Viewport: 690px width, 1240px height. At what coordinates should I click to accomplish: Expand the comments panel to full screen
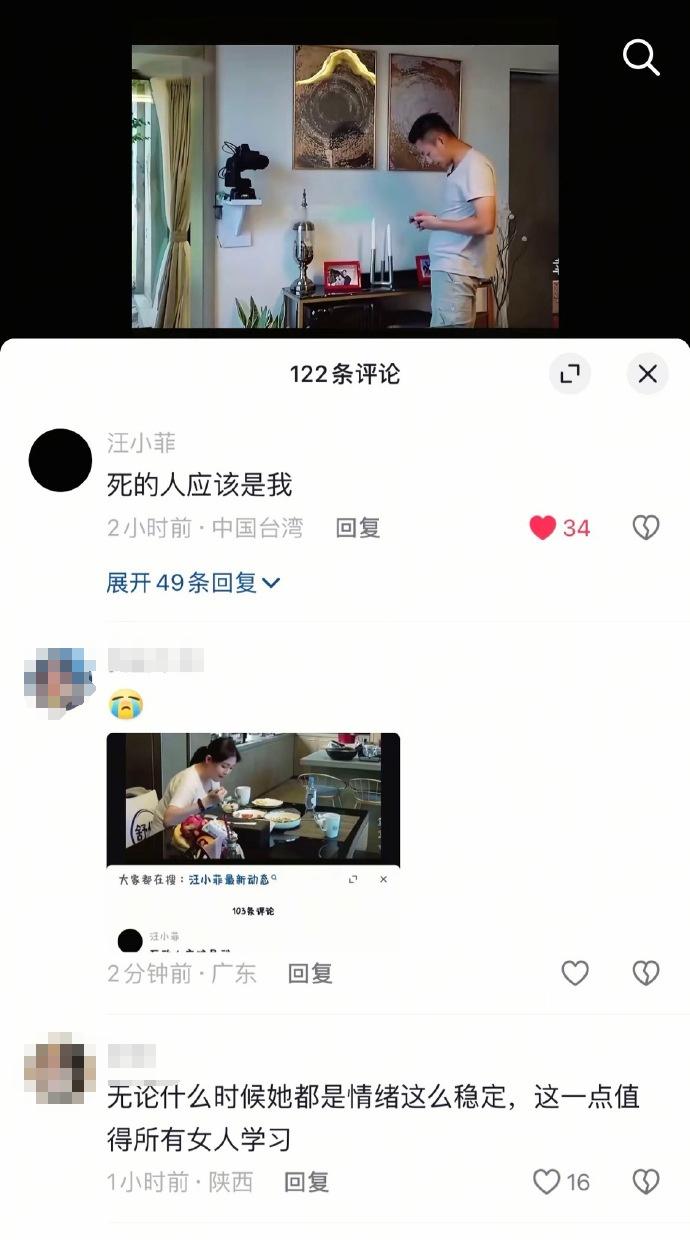(570, 374)
